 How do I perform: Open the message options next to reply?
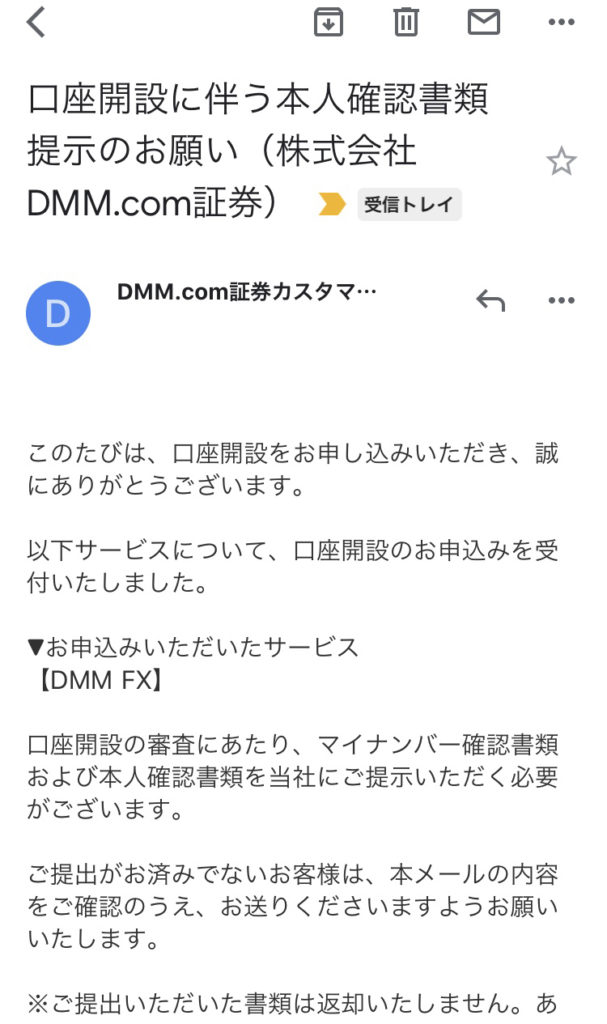tap(562, 300)
